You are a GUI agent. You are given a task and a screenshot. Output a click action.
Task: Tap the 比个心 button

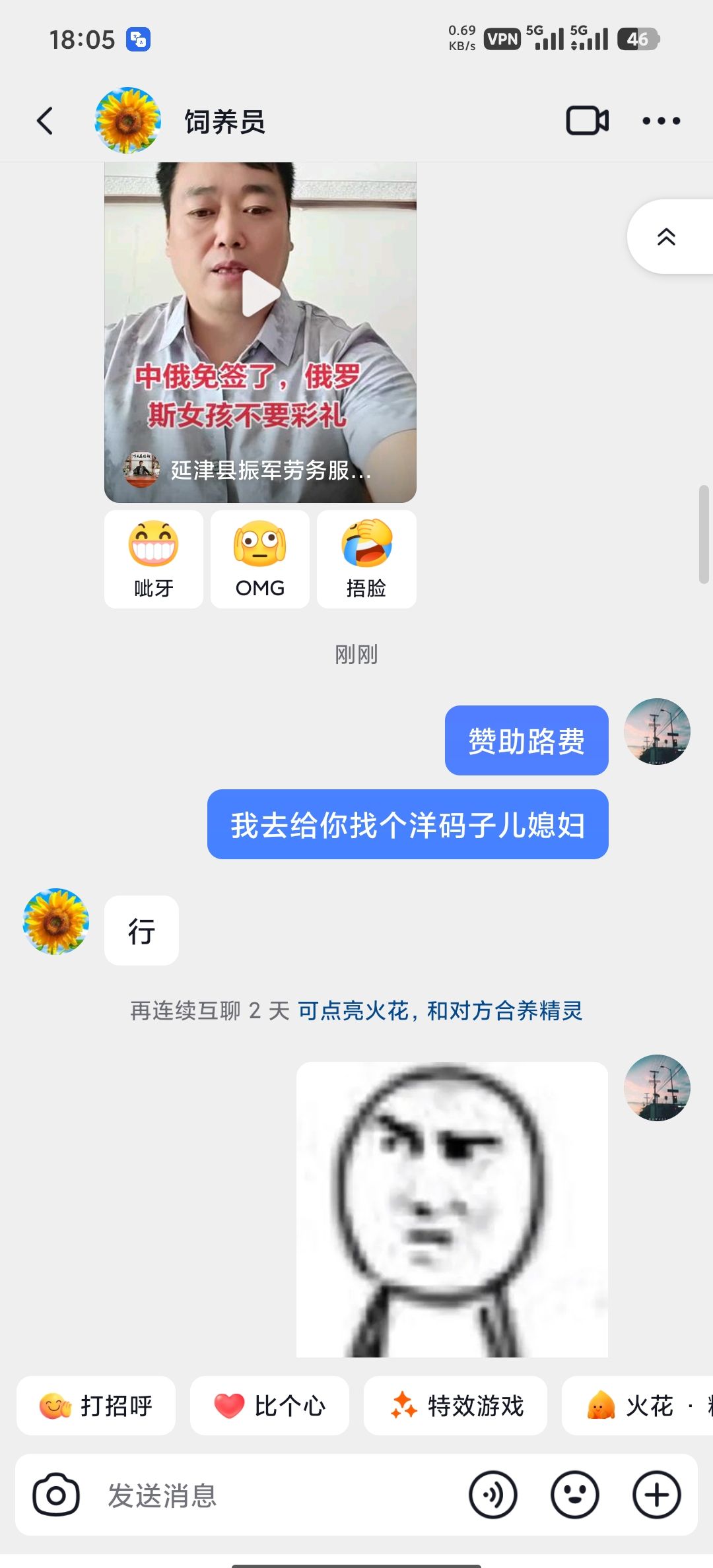269,1406
